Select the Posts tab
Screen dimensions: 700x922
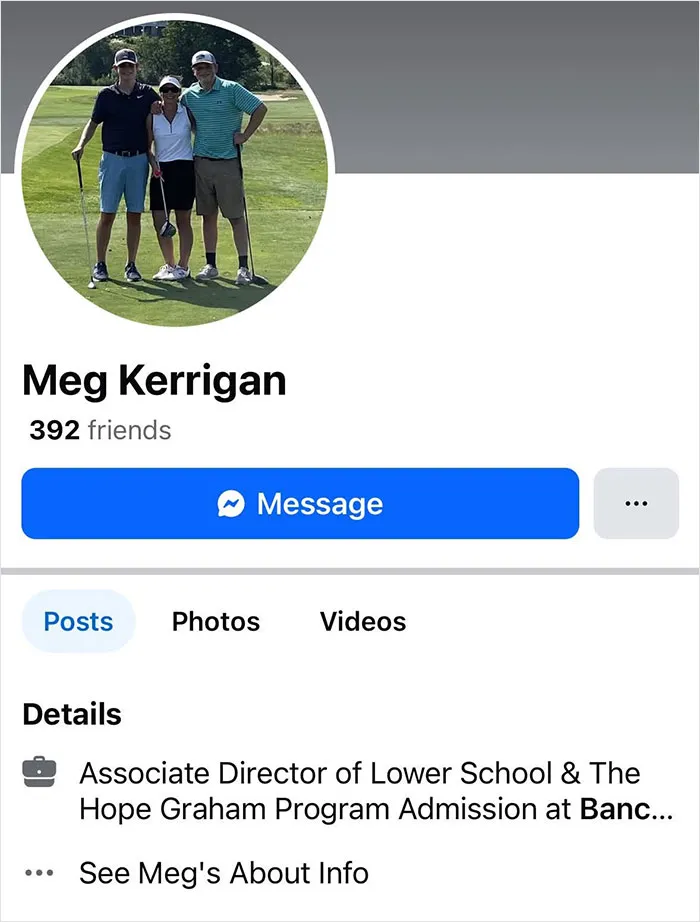click(78, 622)
